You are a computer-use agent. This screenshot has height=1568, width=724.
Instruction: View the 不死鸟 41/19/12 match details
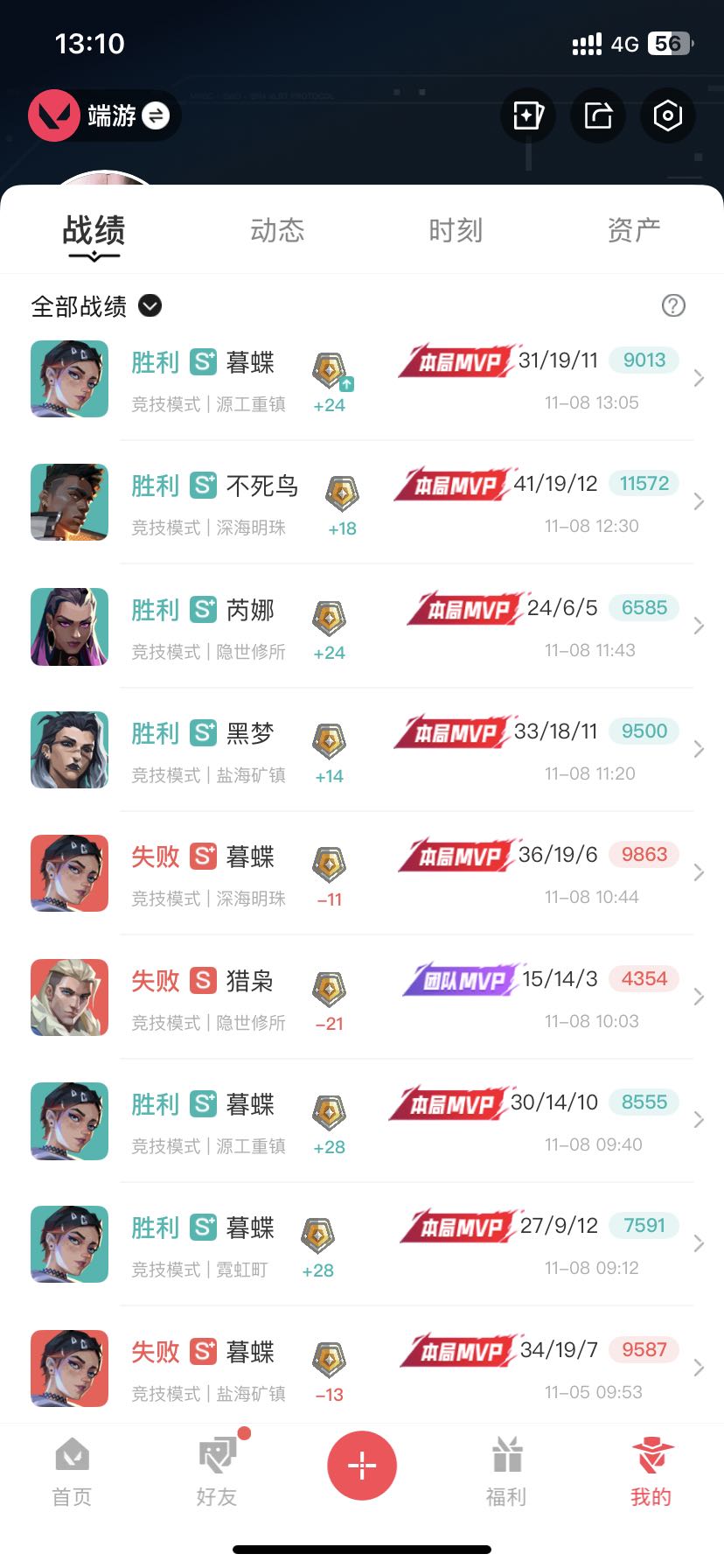[362, 503]
